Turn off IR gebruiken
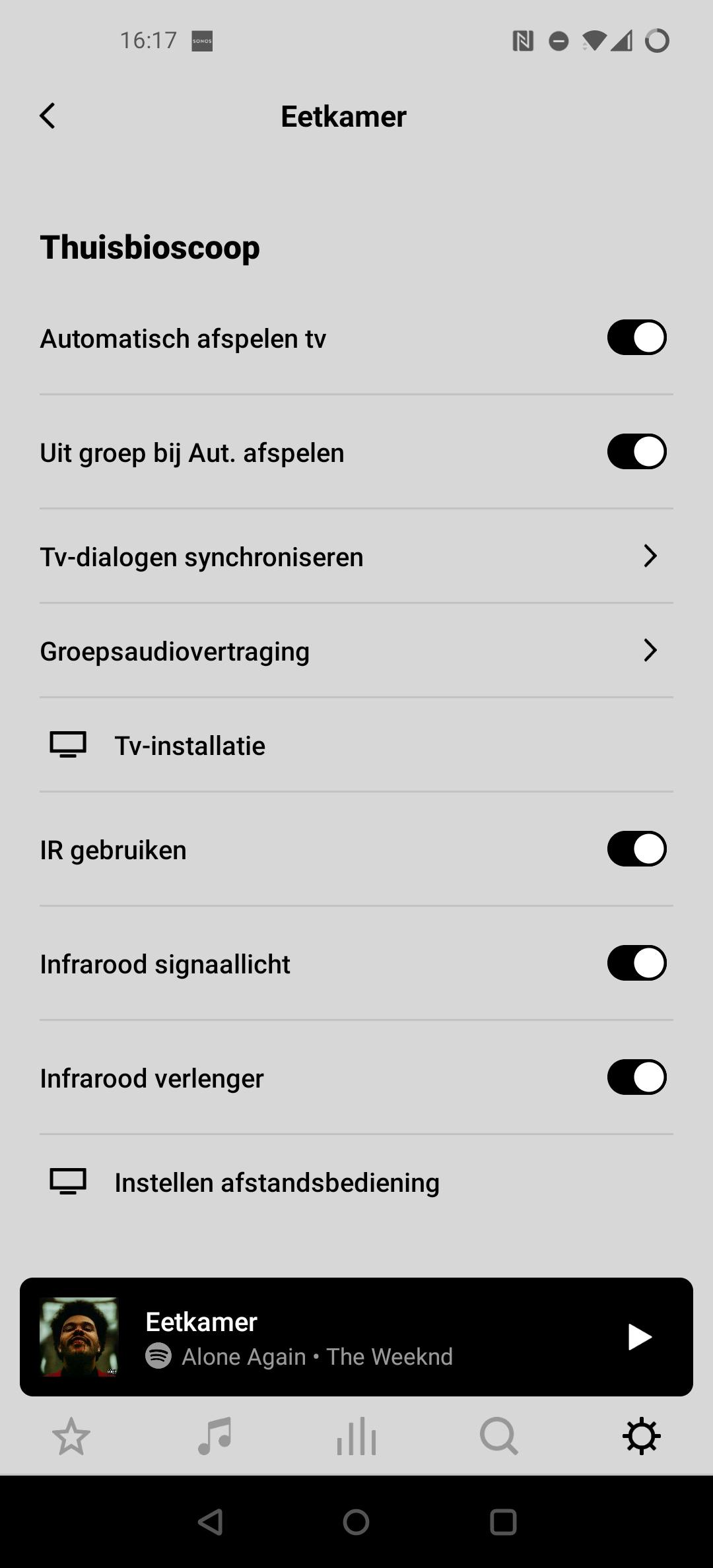Image resolution: width=713 pixels, height=1568 pixels. point(636,849)
